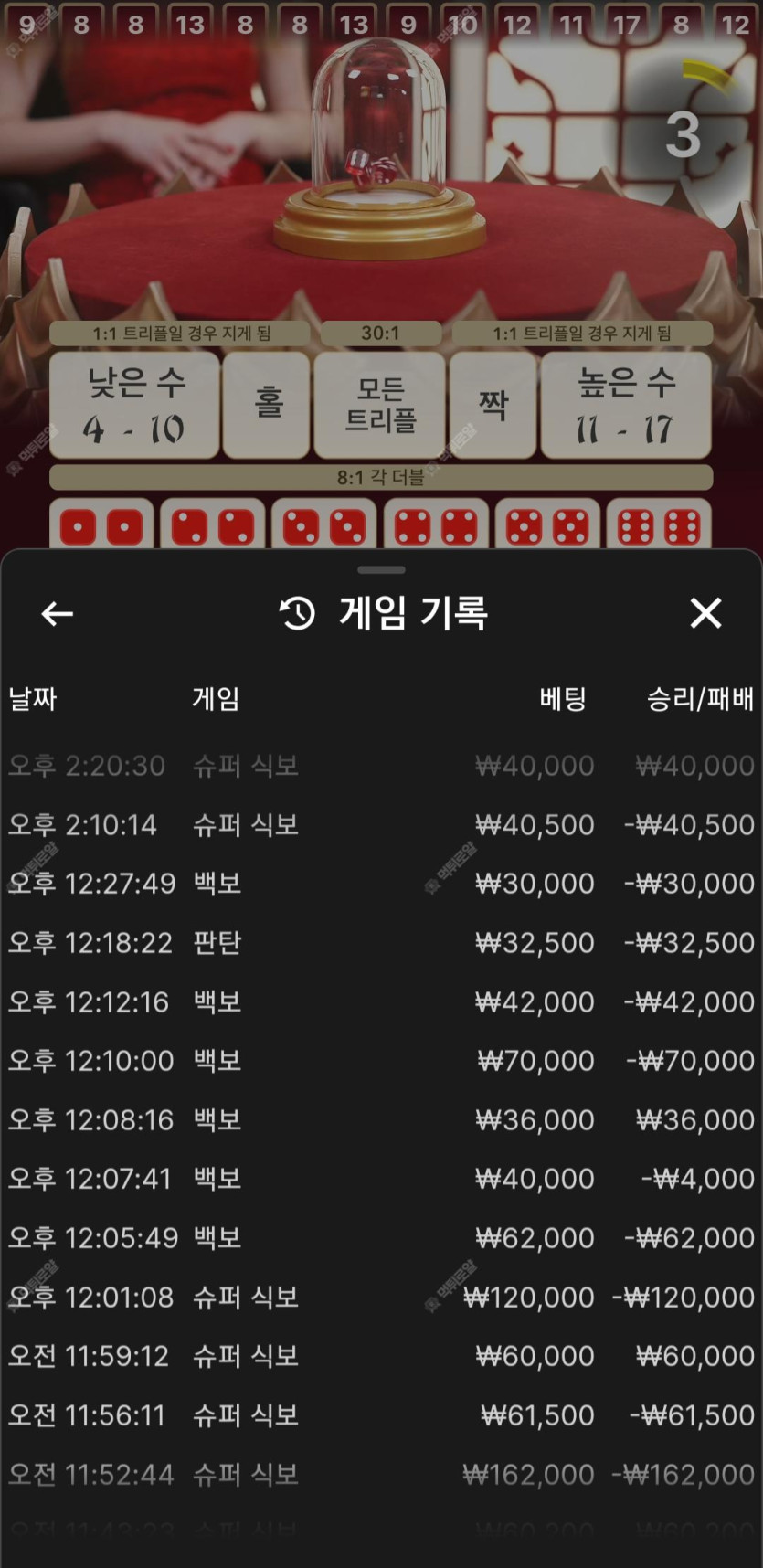
Task: Open the 오후 2:10:14 슈퍼 식보 record
Action: [x=381, y=825]
